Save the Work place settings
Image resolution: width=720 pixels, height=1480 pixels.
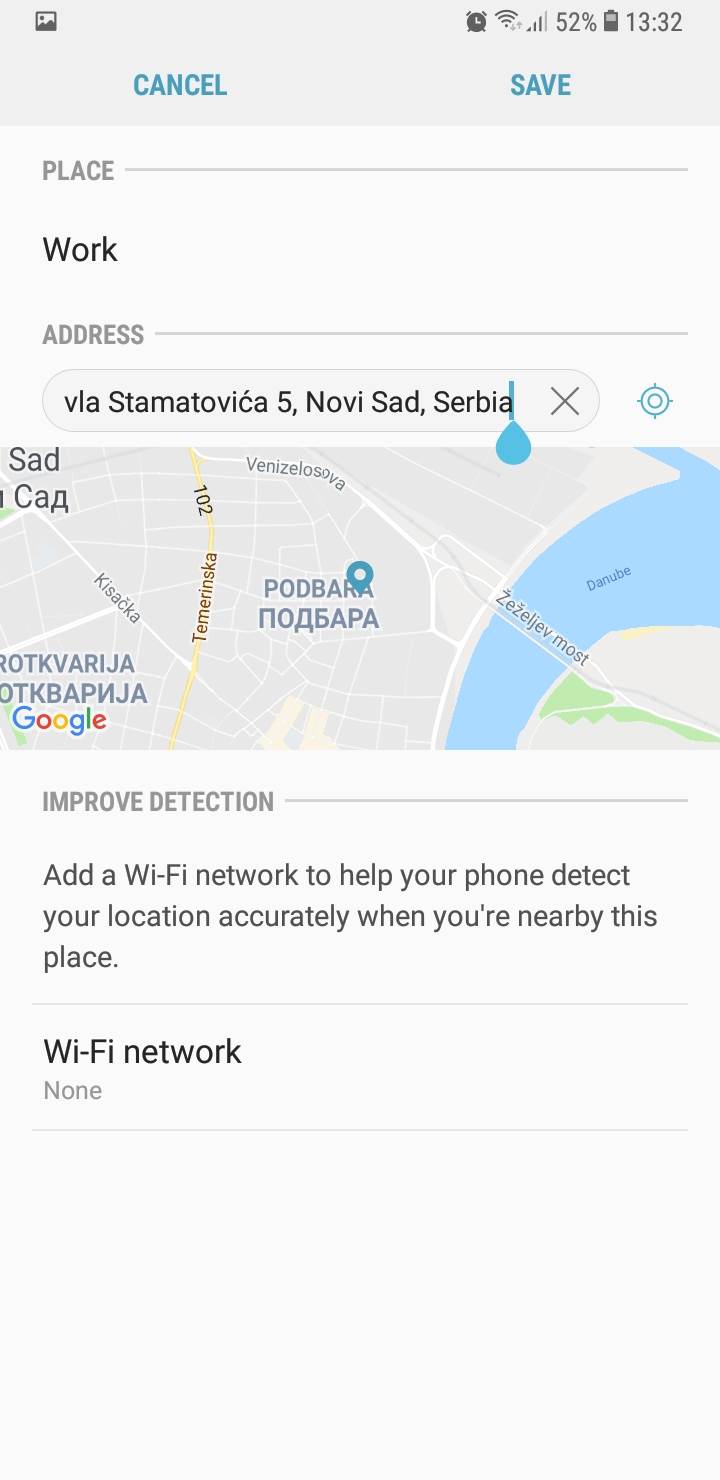[x=540, y=85]
